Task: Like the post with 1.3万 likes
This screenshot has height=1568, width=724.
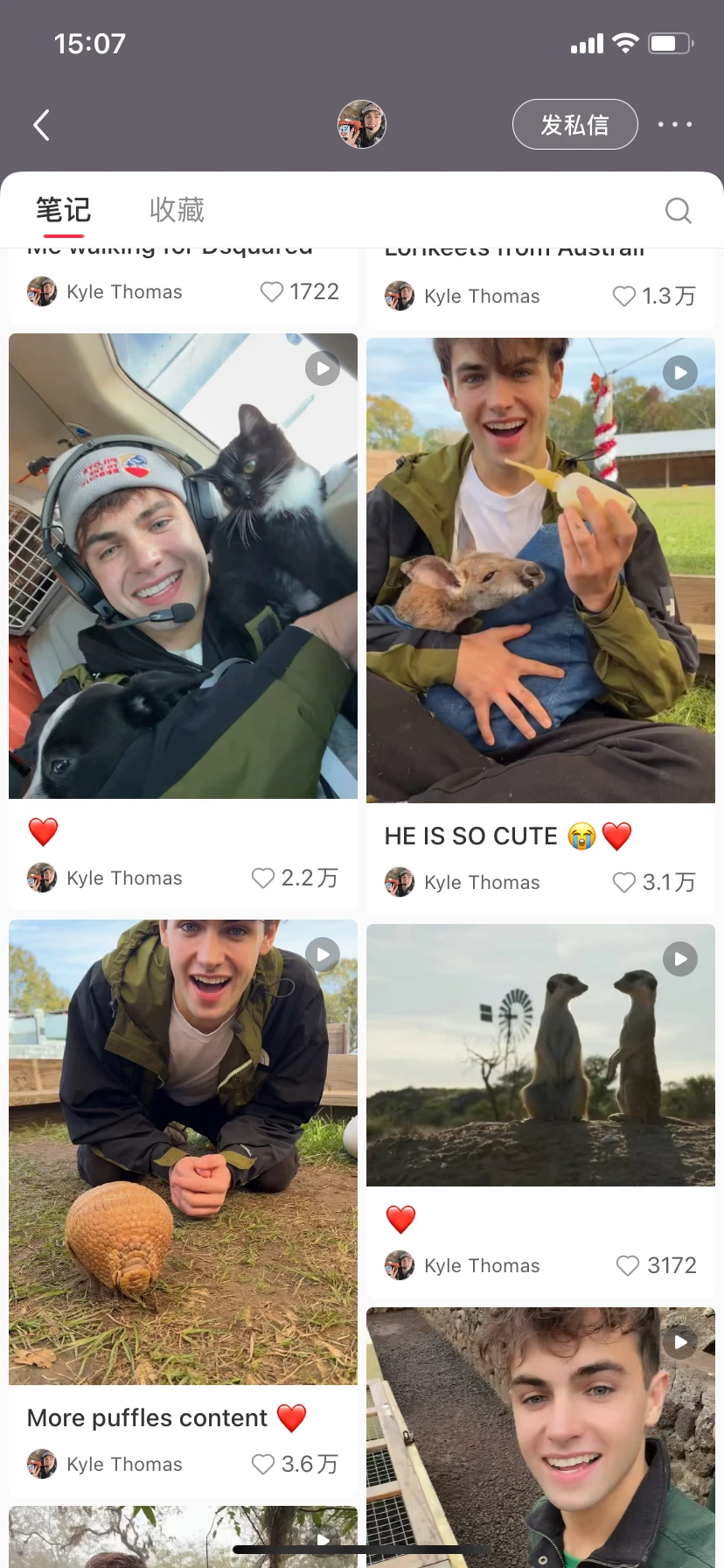Action: [623, 296]
